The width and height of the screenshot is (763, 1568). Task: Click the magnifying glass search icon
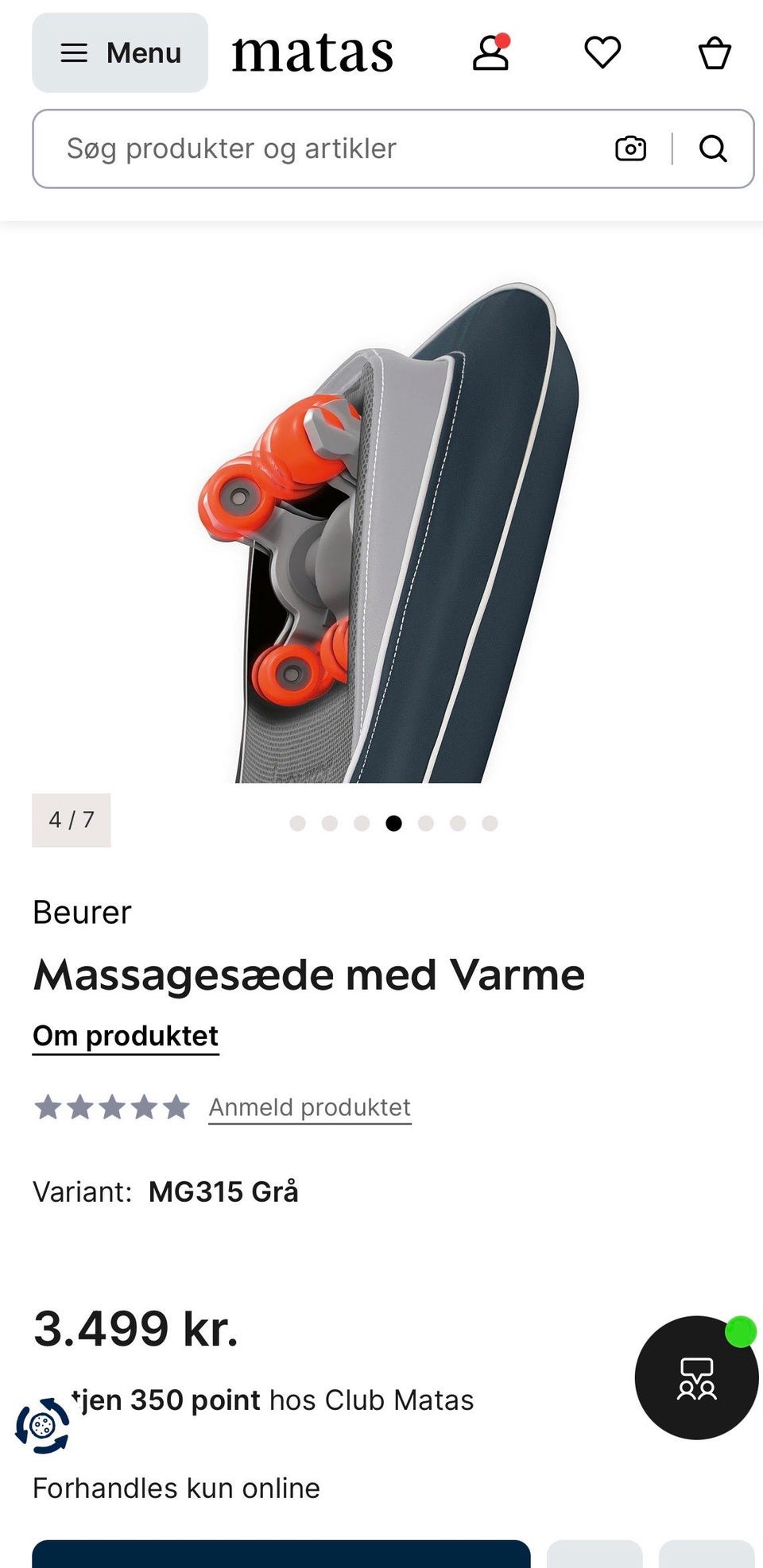(x=714, y=148)
